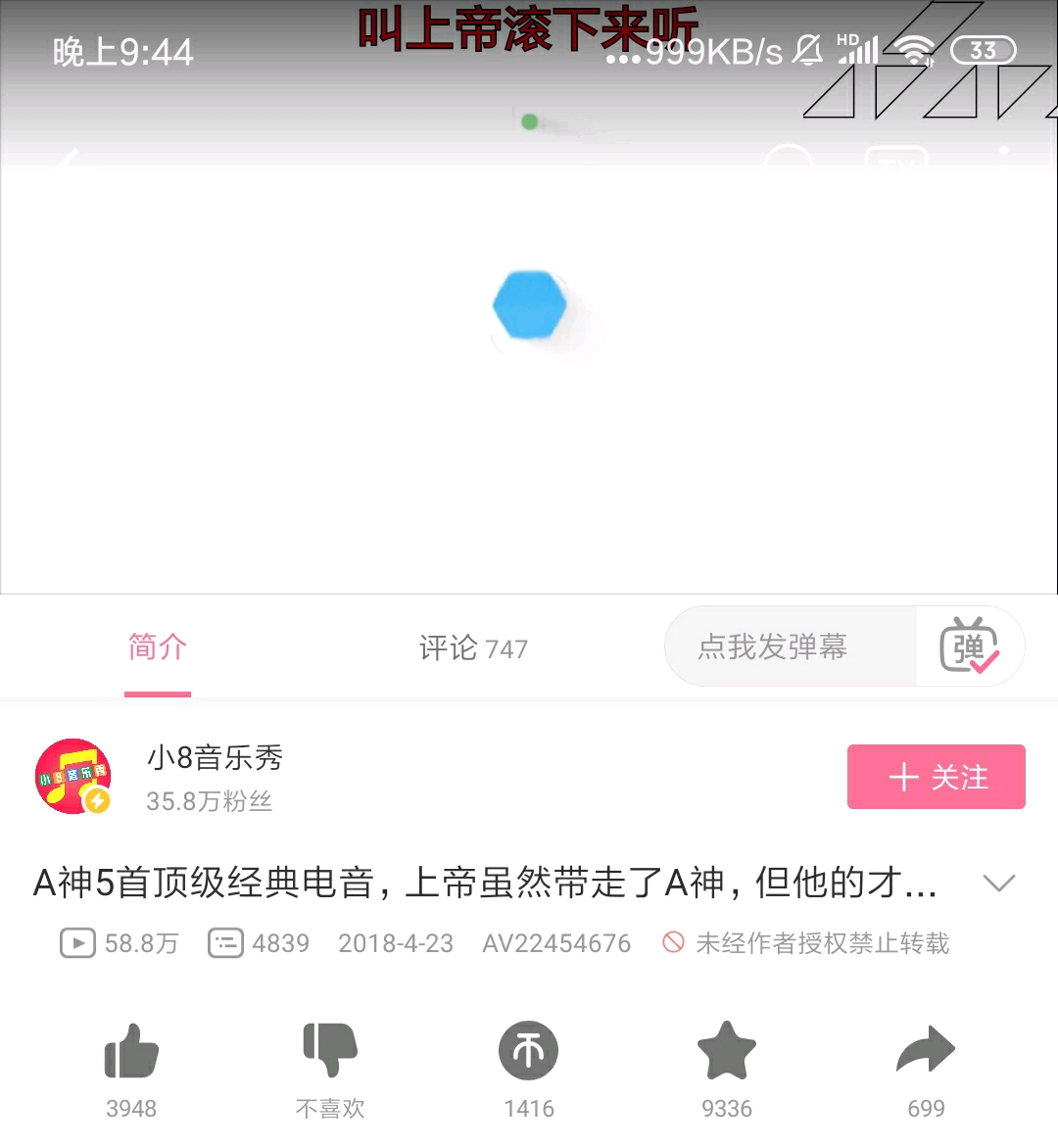
Task: Share the video using the arrow icon
Action: click(x=926, y=1051)
